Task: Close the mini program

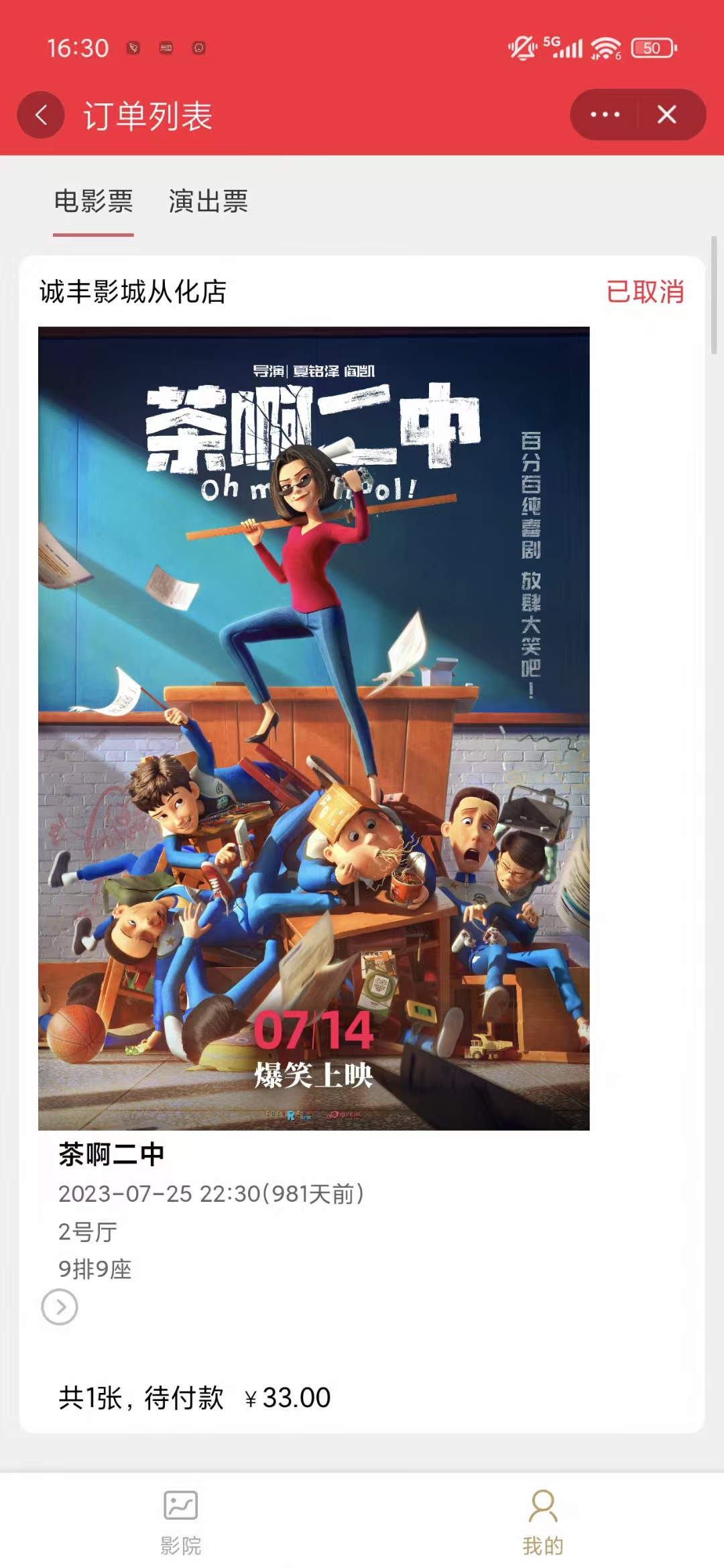Action: (667, 115)
